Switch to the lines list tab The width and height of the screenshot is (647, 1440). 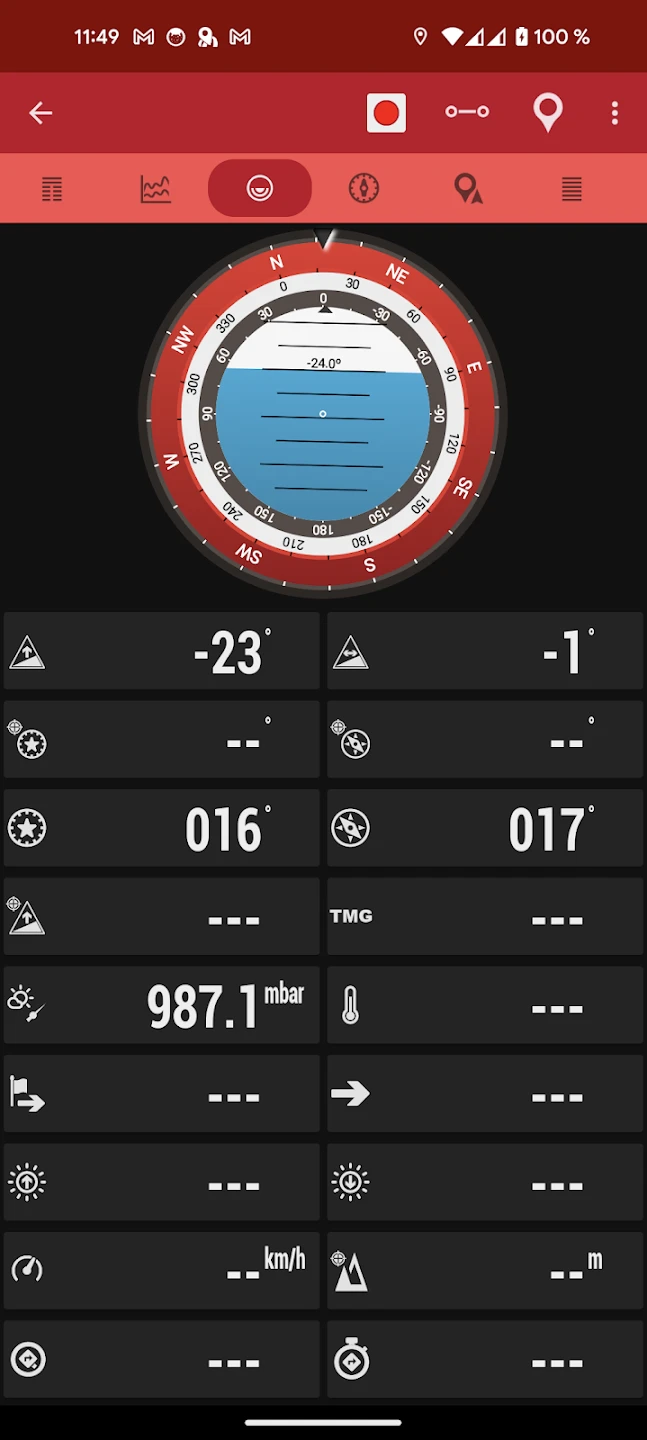(571, 189)
